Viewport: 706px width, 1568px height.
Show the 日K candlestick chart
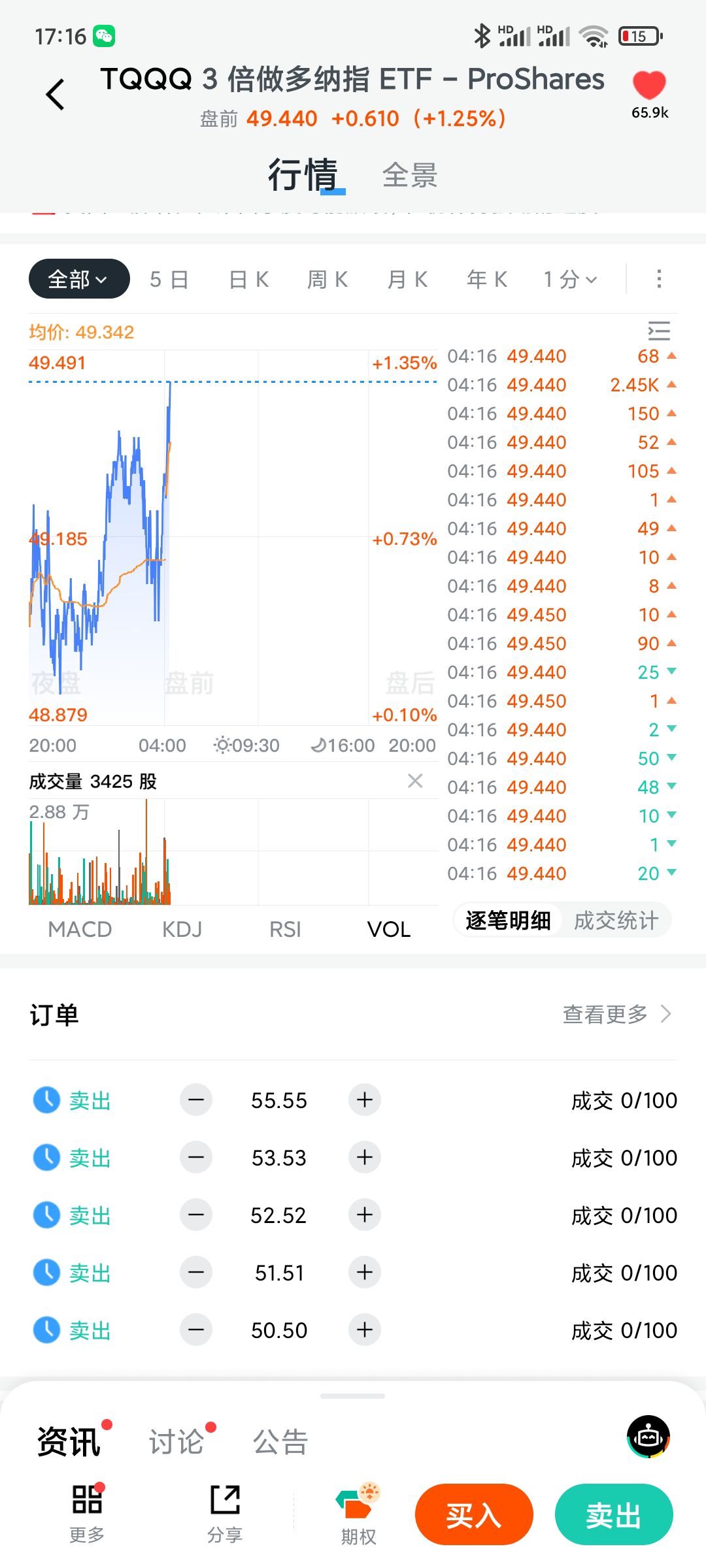[249, 280]
